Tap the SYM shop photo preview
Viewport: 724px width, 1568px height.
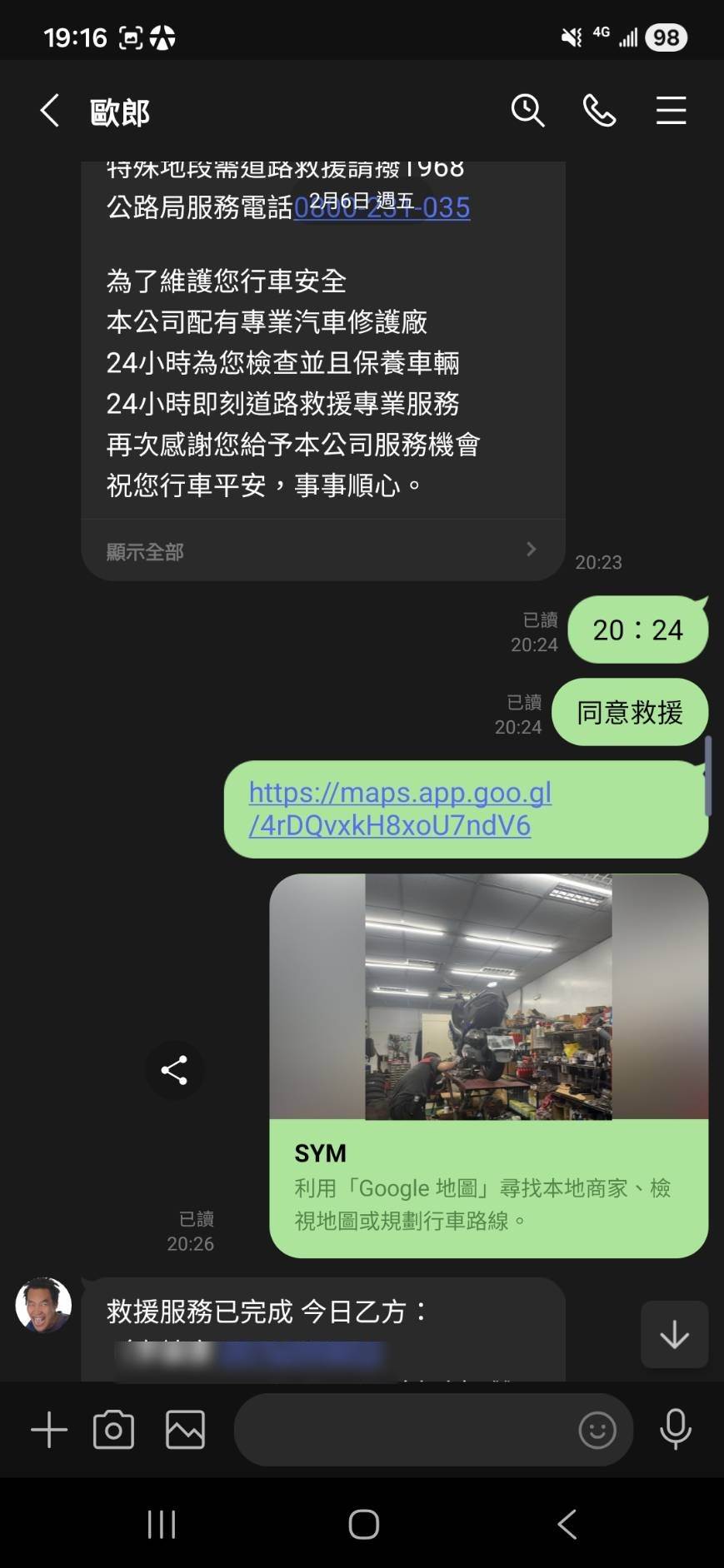(487, 997)
